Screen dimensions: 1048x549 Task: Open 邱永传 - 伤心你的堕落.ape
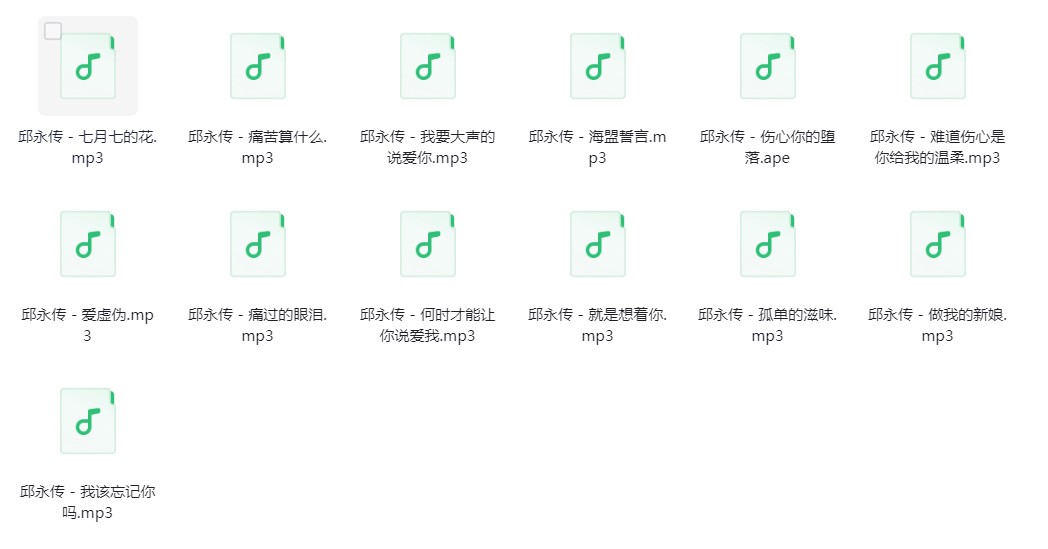tap(767, 66)
